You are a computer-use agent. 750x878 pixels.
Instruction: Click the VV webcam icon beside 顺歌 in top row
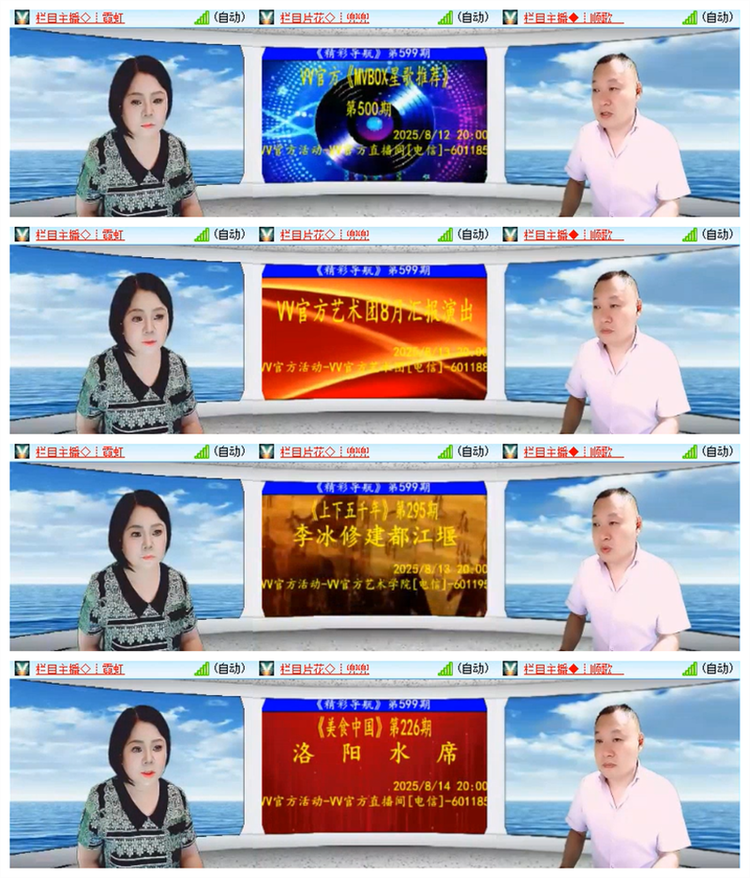tap(509, 14)
